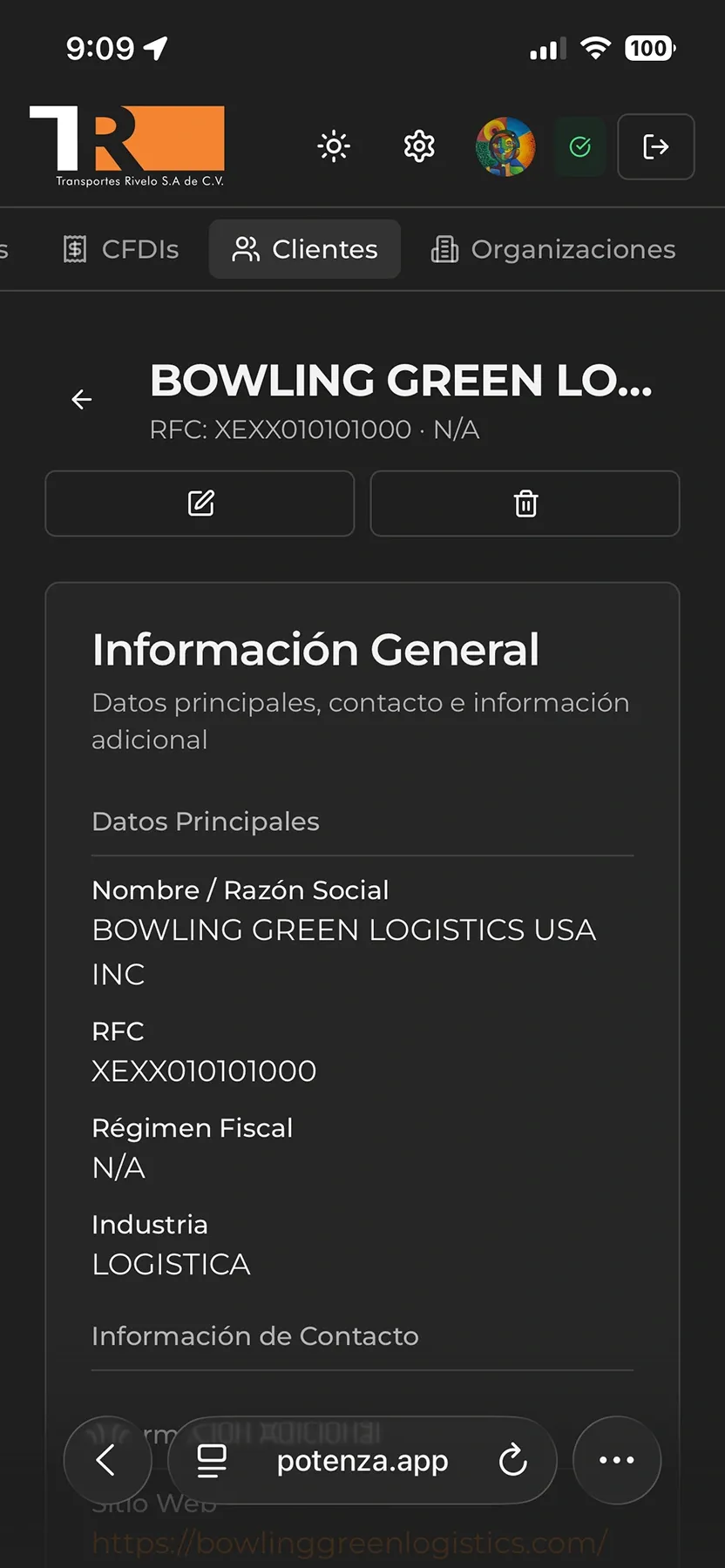Screen dimensions: 725x1568
Task: Click the Organizaciones building icon
Action: point(444,249)
